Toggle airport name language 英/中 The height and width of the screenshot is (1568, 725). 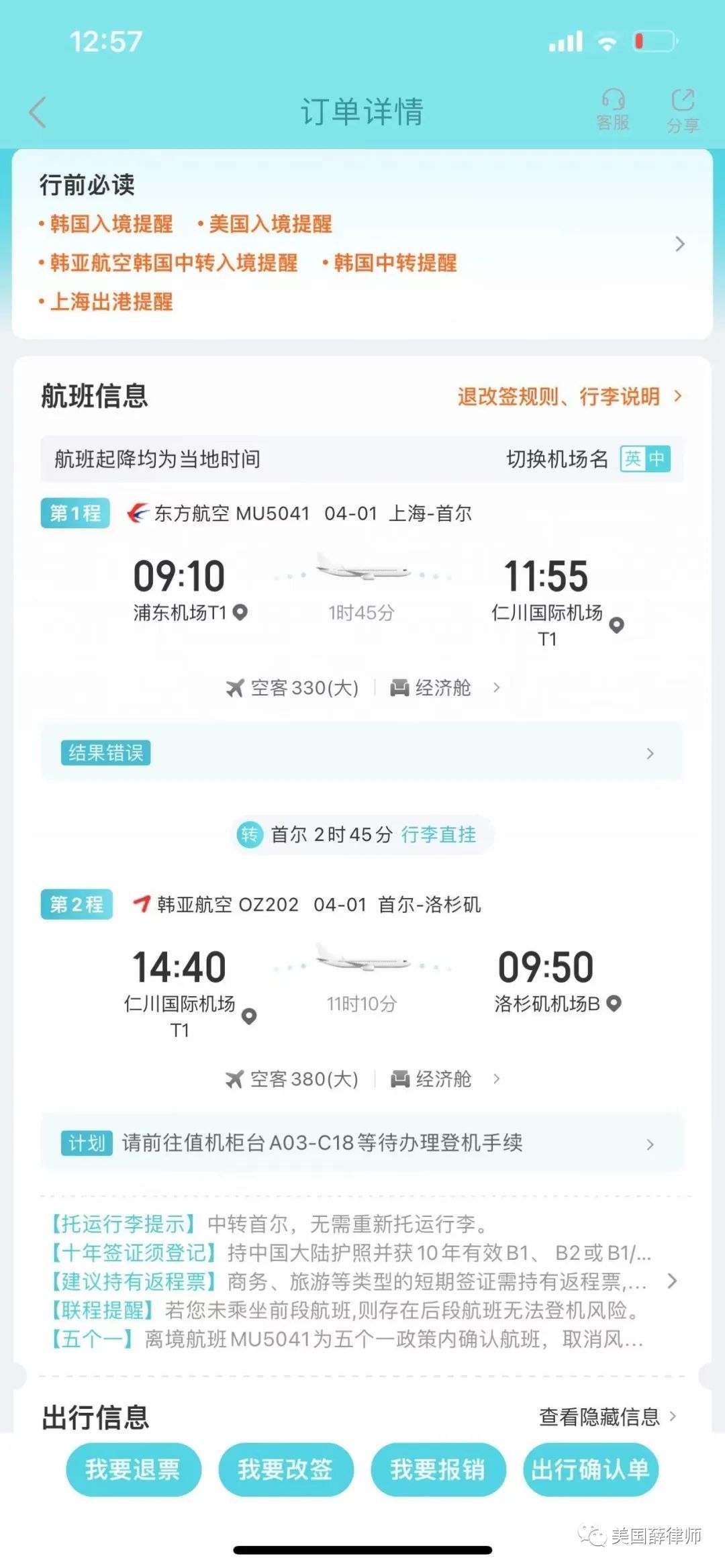tap(644, 459)
